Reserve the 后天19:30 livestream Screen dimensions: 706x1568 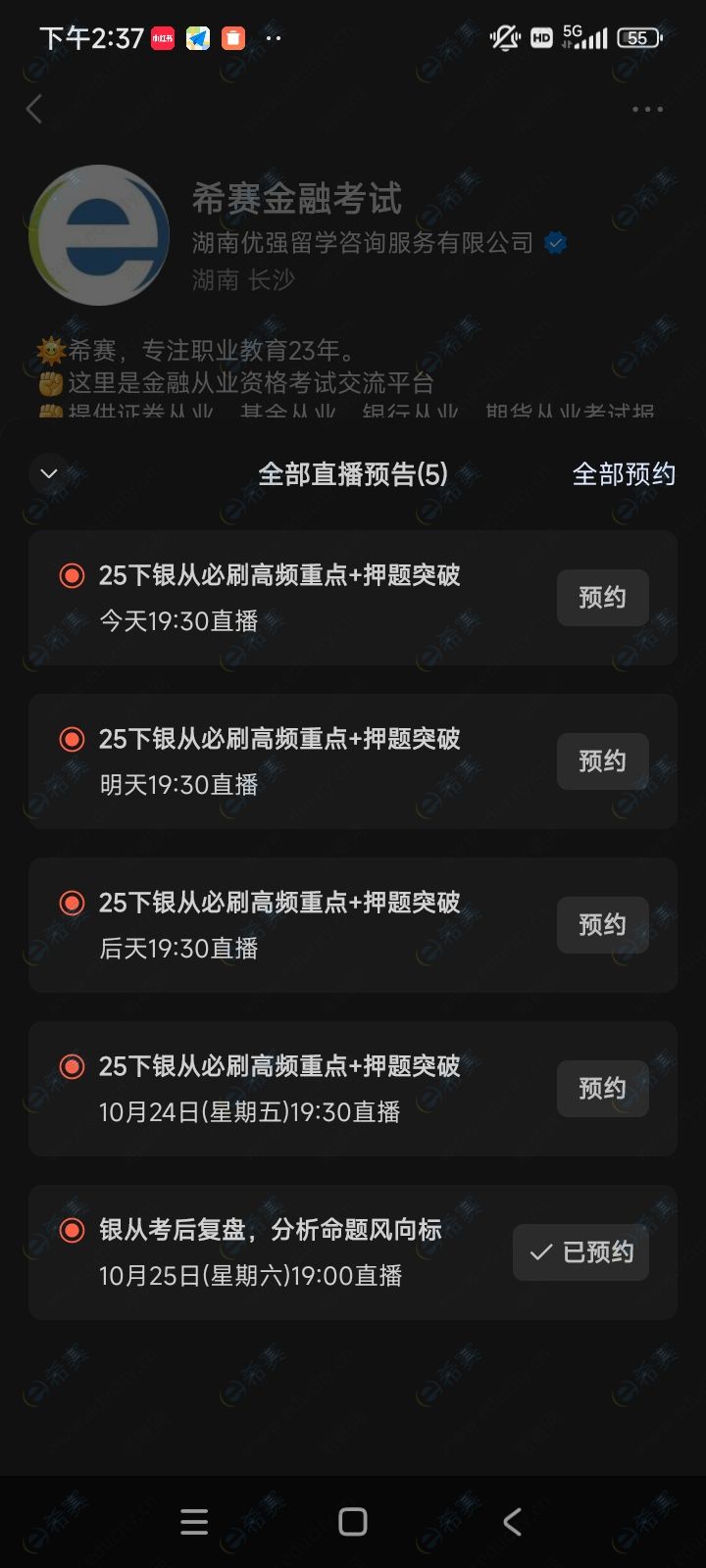click(602, 925)
